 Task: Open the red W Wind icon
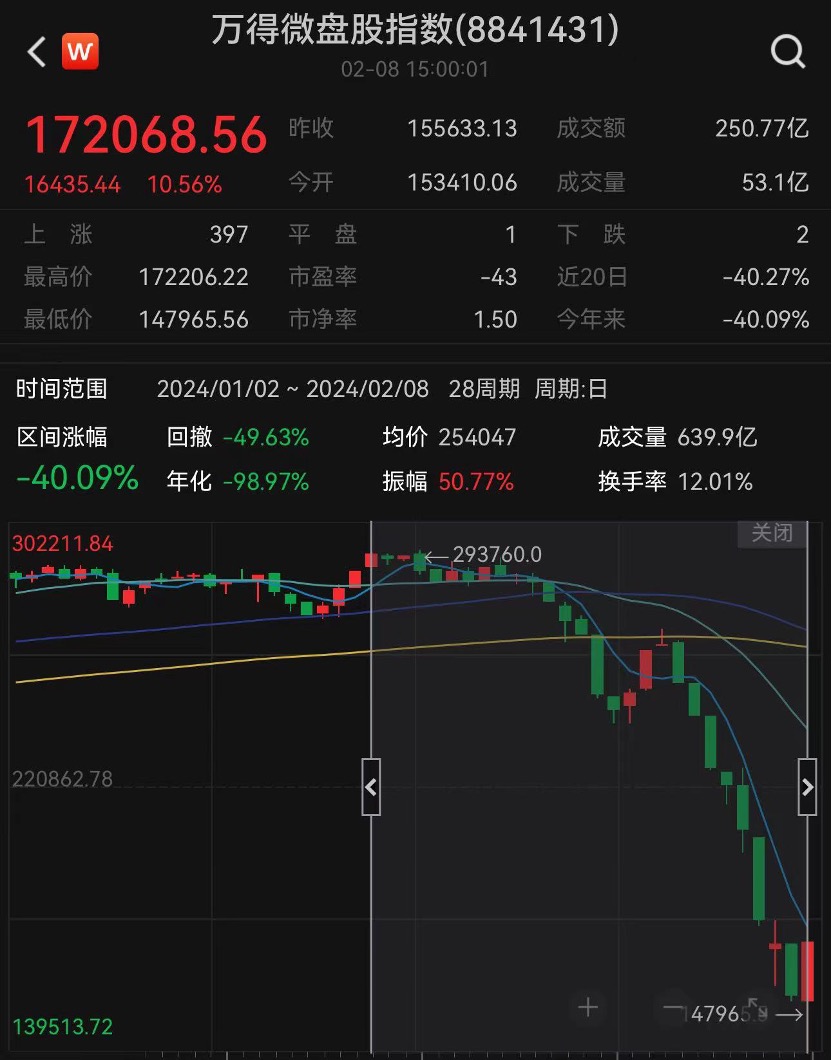(80, 51)
